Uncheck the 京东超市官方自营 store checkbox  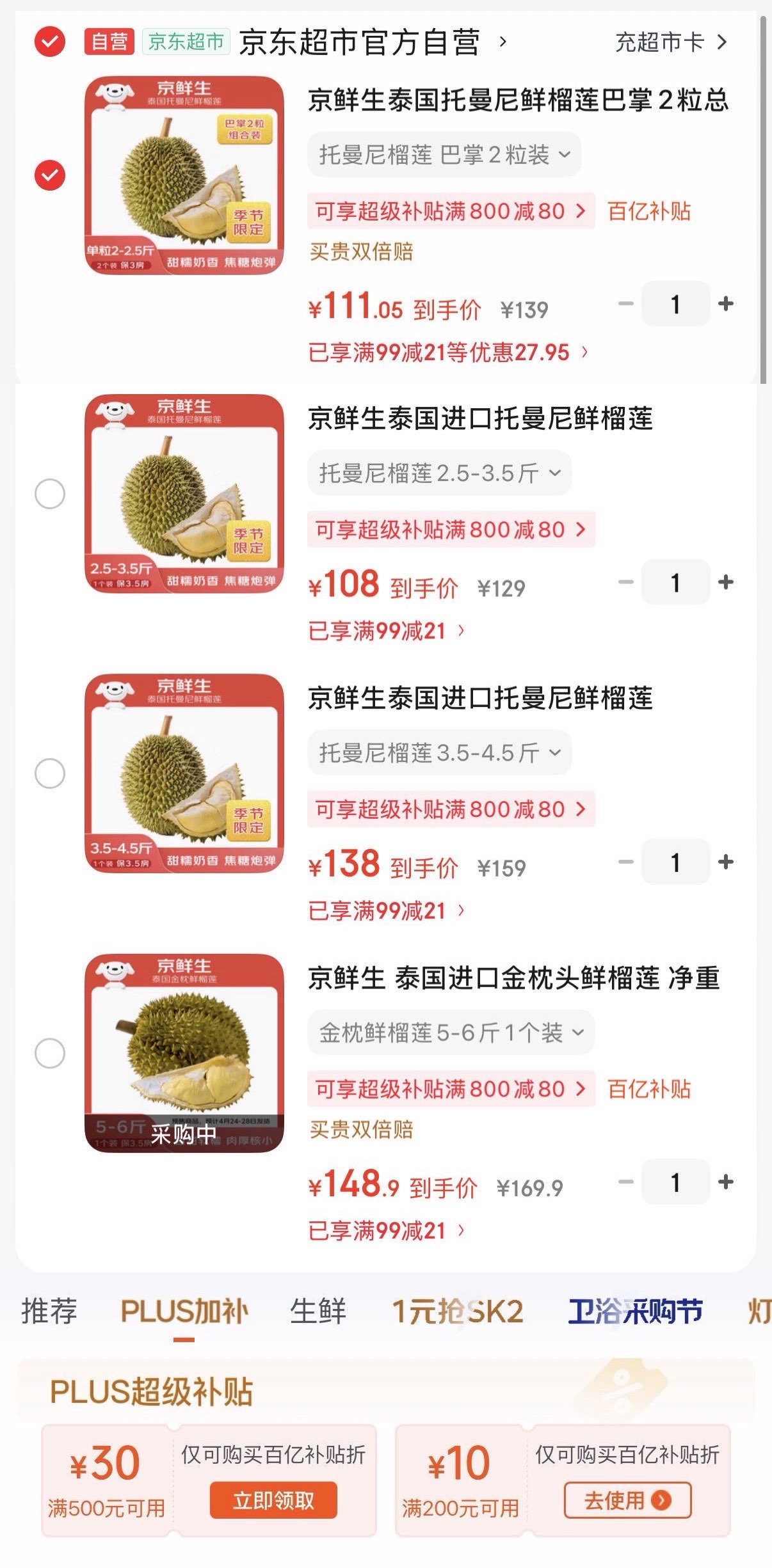pos(50,42)
